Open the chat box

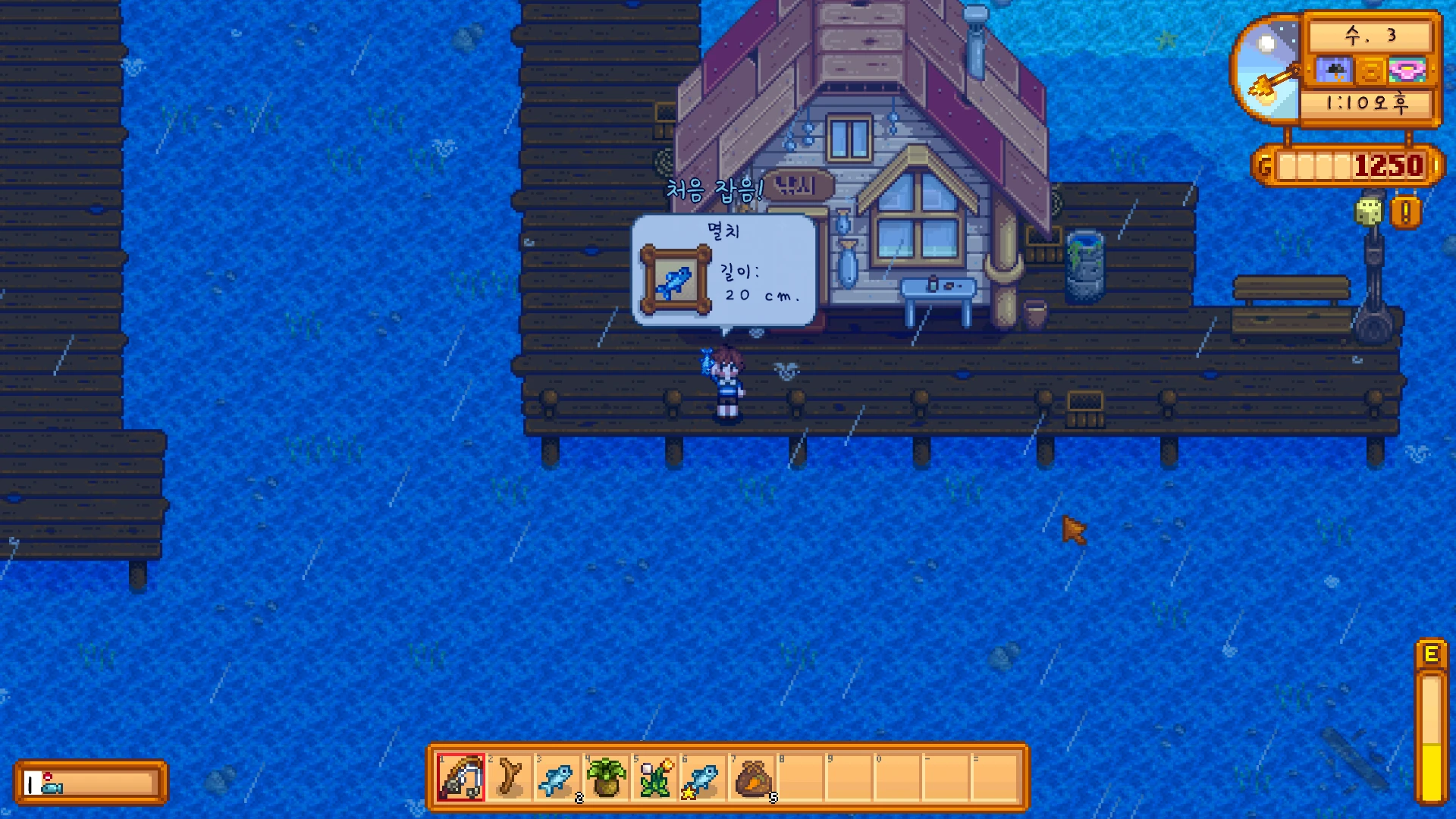click(91, 783)
